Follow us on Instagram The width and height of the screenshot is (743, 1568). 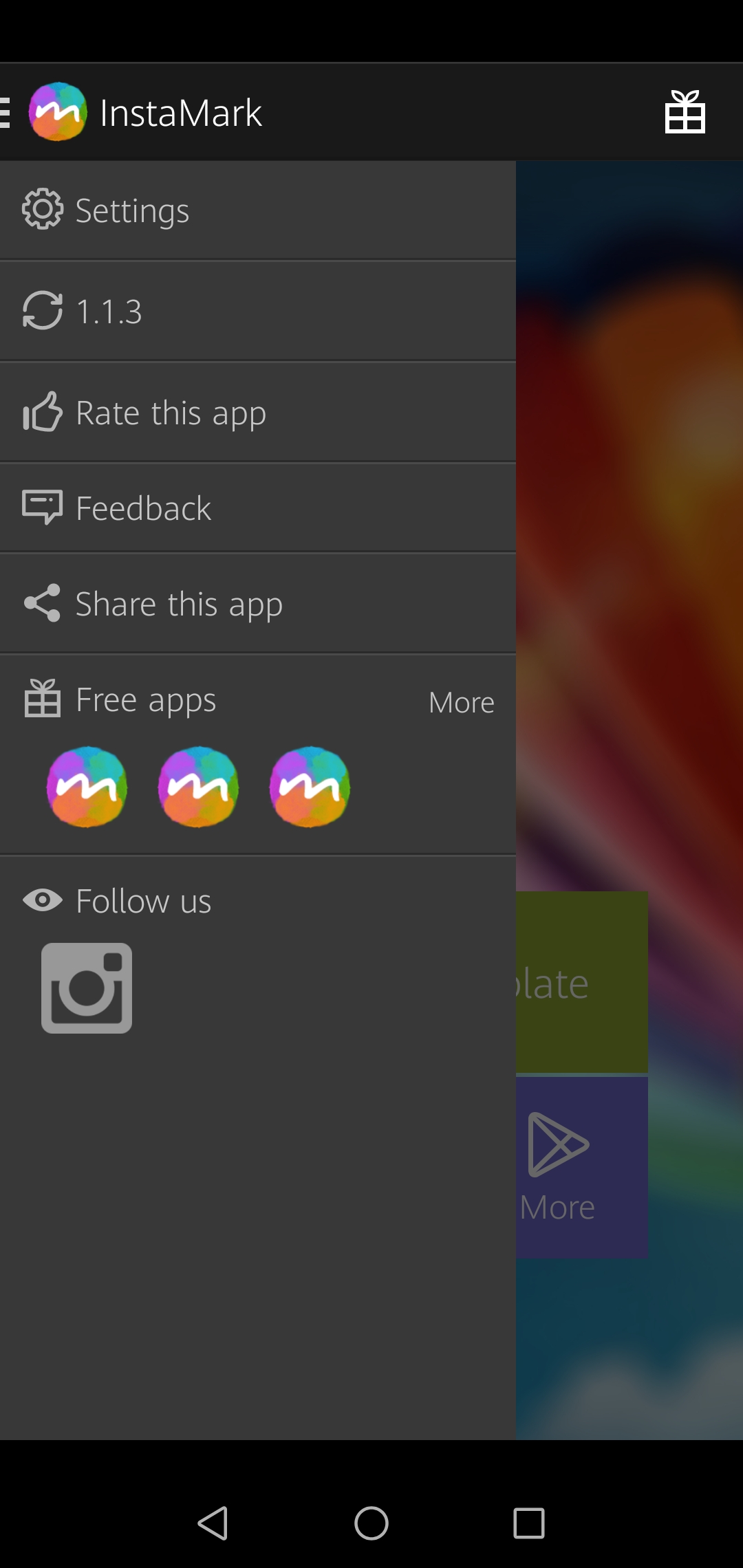point(87,988)
